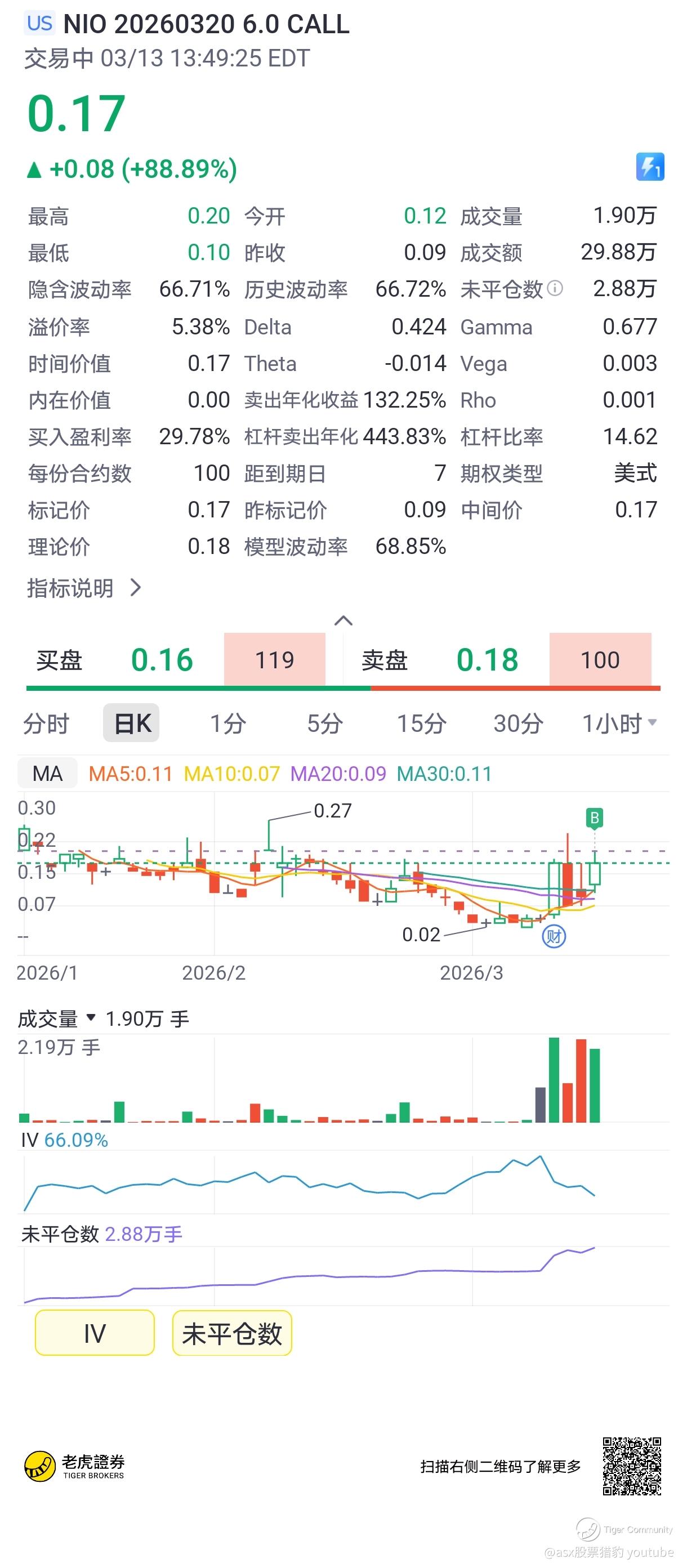Collapse the quote details with the up chevron
This screenshot has height=1568, width=687.
pos(343,620)
